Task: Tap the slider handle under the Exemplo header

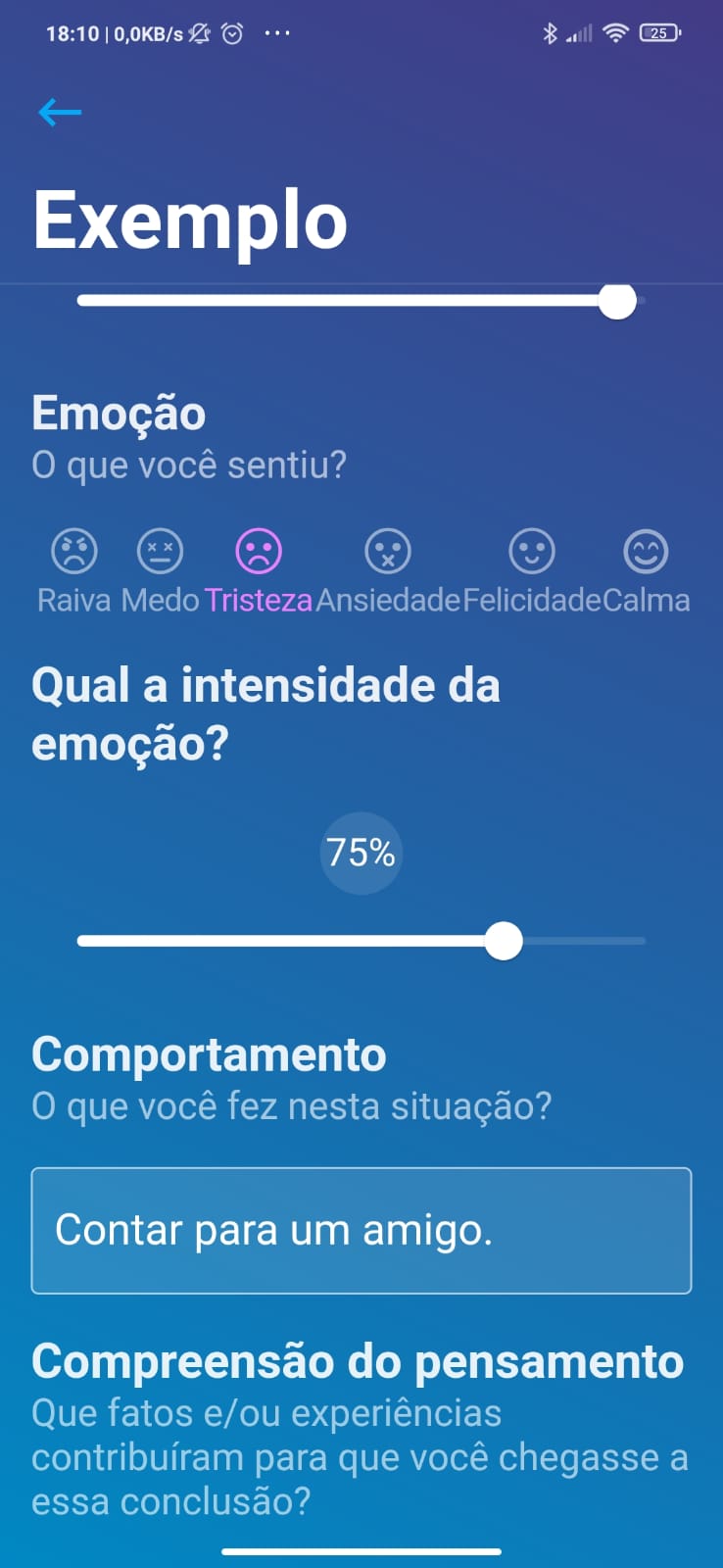Action: click(617, 301)
